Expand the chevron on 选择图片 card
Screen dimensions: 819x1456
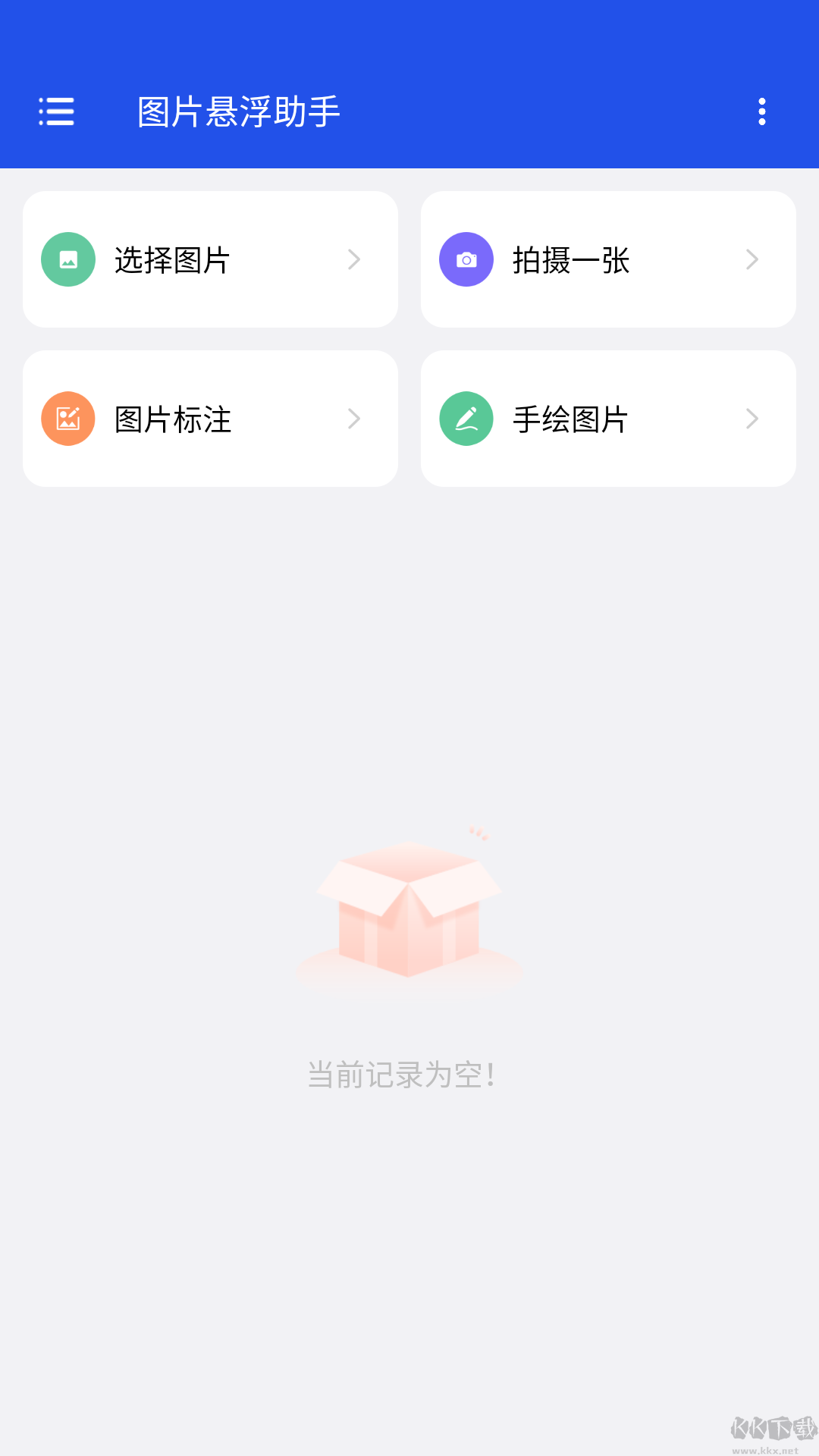[x=354, y=259]
